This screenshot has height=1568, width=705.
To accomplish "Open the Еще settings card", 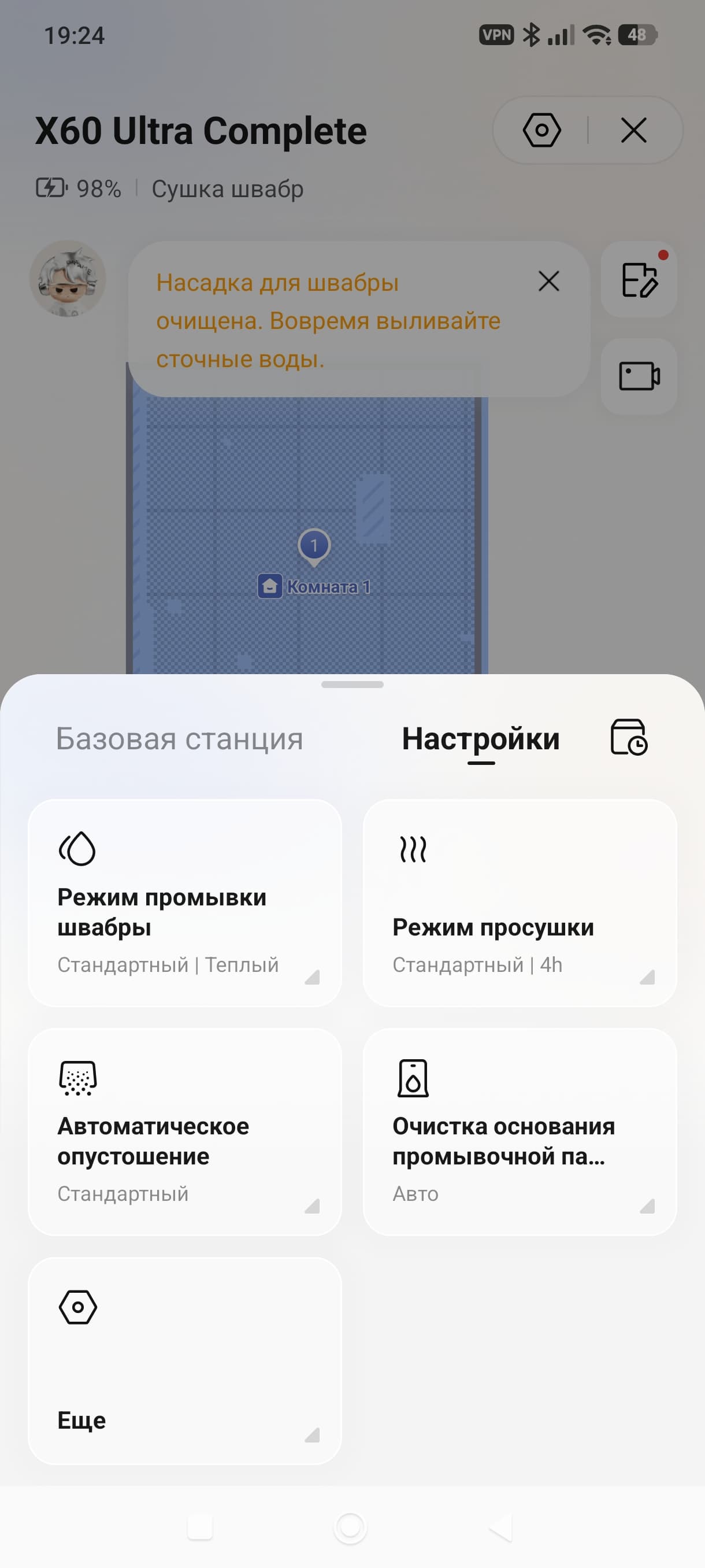I will [x=185, y=1361].
